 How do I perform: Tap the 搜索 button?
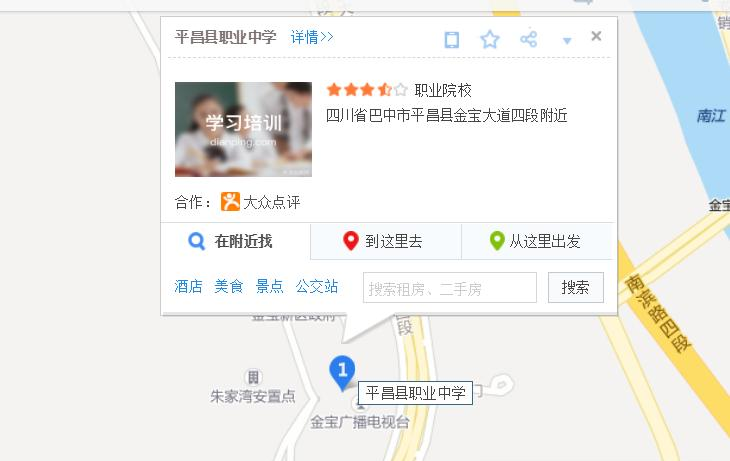coord(575,287)
